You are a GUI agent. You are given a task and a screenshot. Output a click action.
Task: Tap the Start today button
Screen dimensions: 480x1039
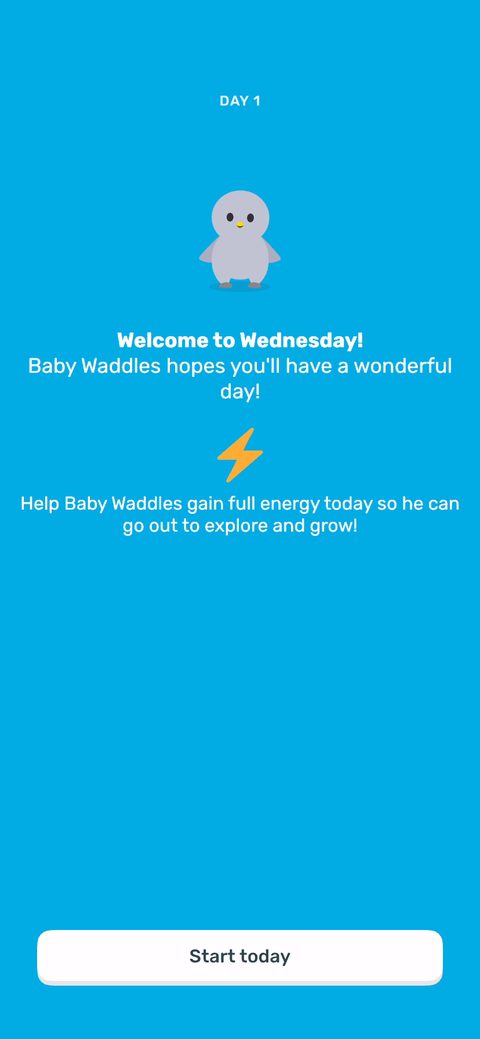[240, 956]
